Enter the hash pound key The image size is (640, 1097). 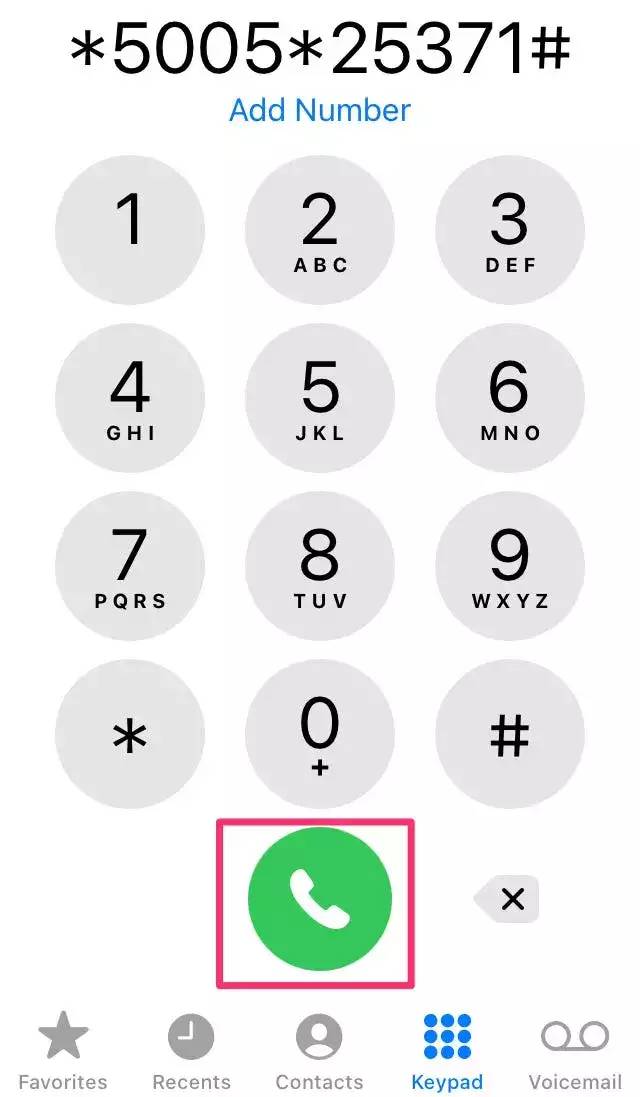coord(510,735)
